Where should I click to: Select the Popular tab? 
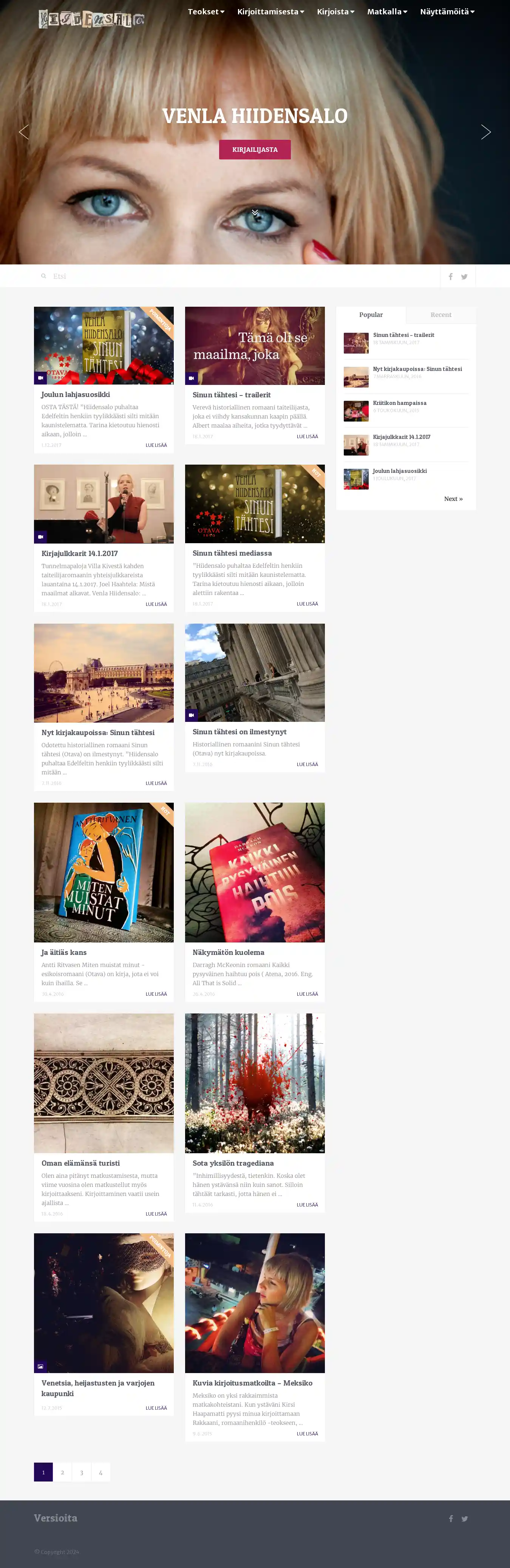tap(371, 315)
